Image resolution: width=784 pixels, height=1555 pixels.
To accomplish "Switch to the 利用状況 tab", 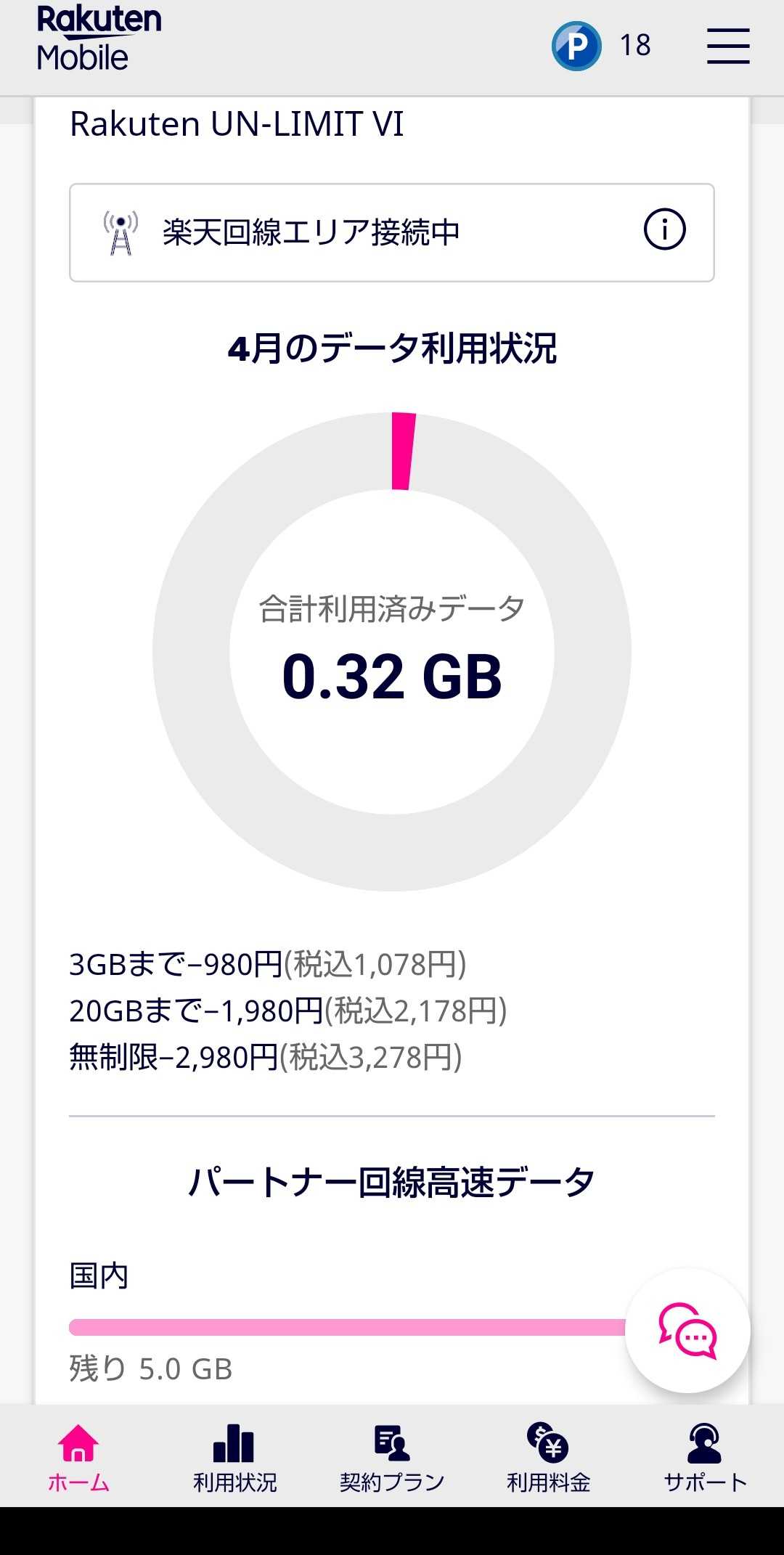I will tap(234, 1456).
